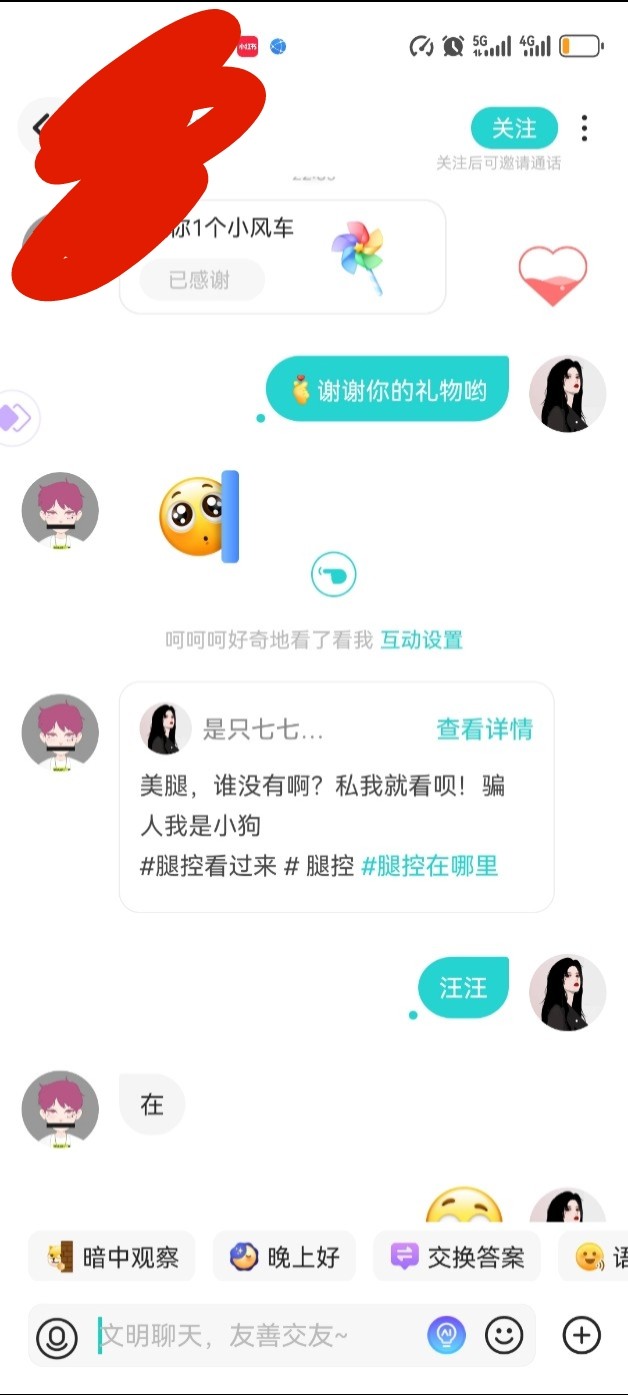Open the pink-haired avatar beside 在 message
The width and height of the screenshot is (628, 1395).
tap(60, 1109)
